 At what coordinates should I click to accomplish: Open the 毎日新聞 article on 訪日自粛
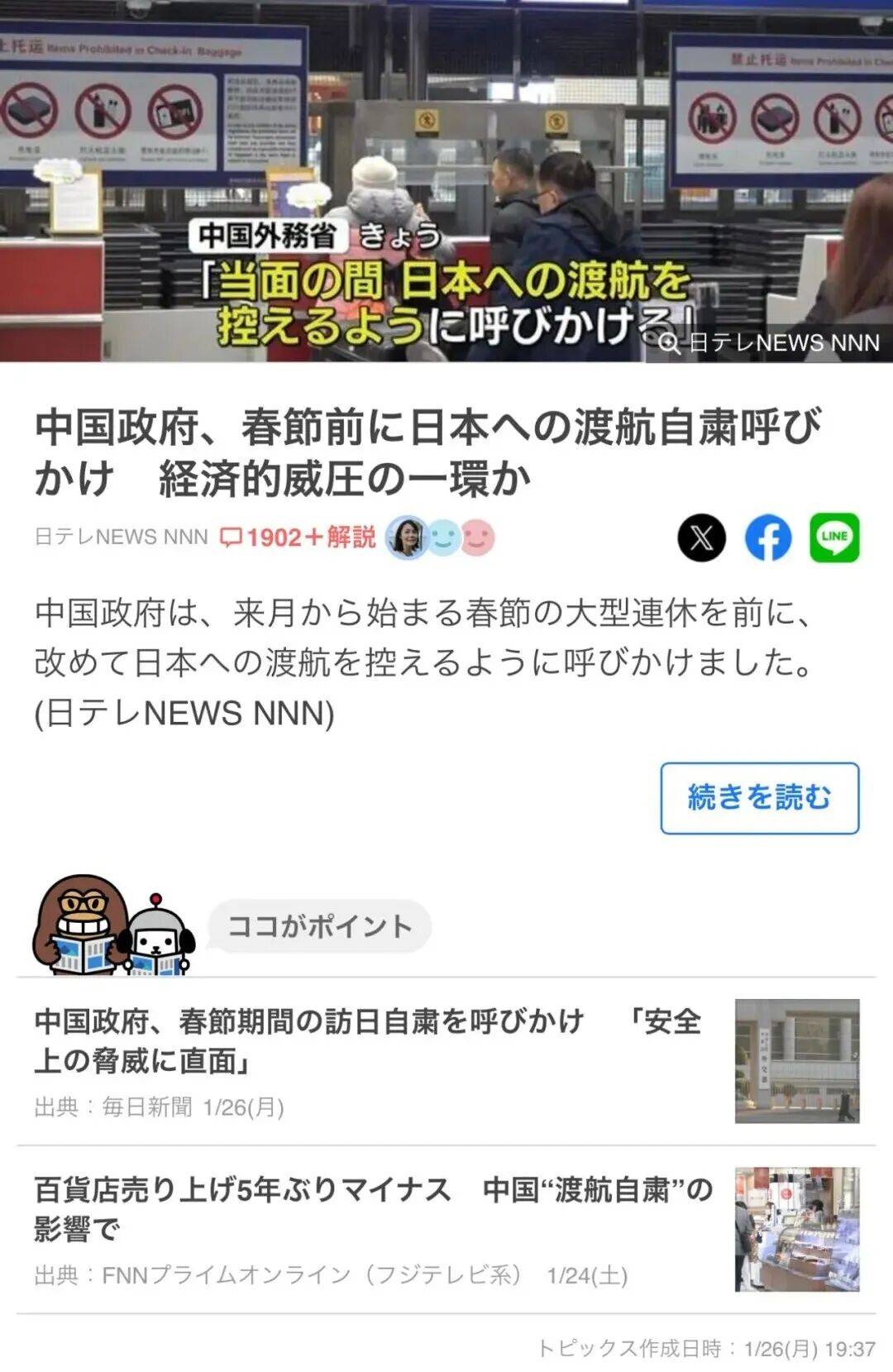click(x=368, y=1040)
